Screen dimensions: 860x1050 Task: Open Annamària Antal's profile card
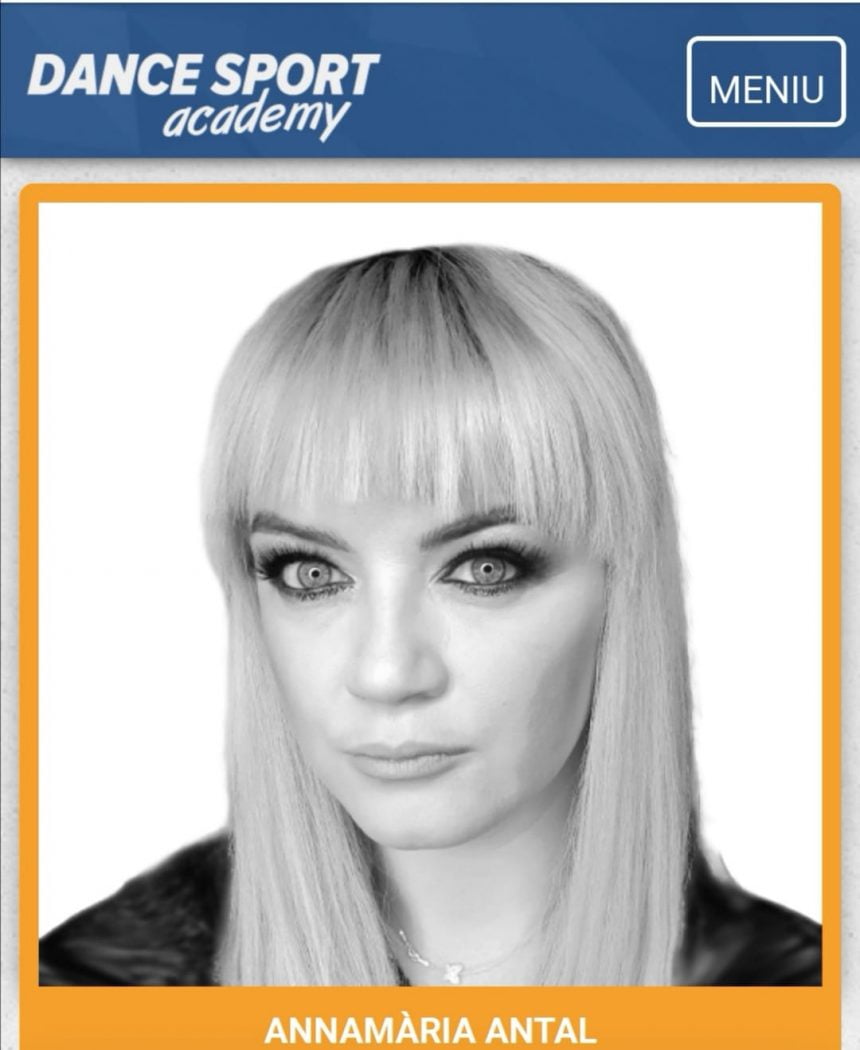coord(430,1028)
